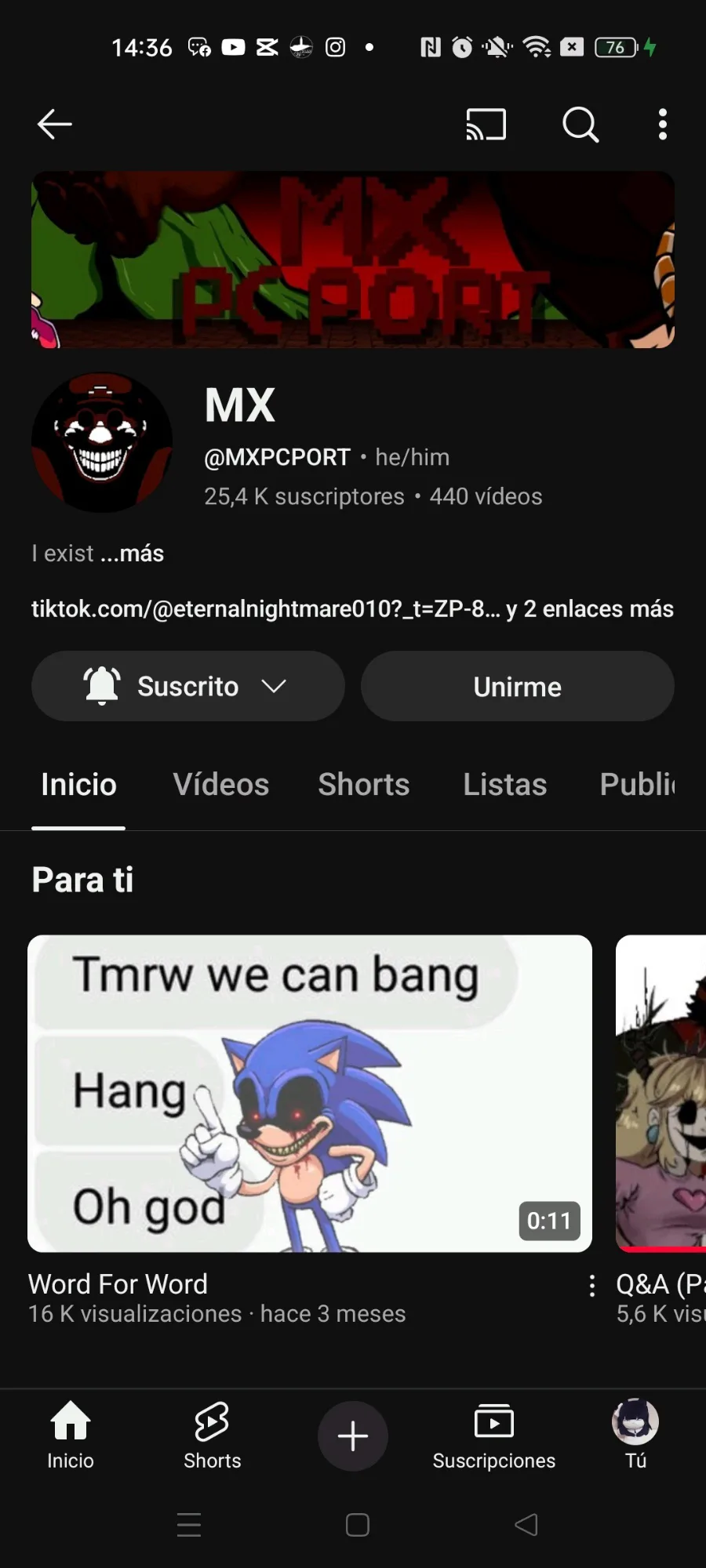Open the cast to device icon
The height and width of the screenshot is (1568, 706).
coord(486,124)
